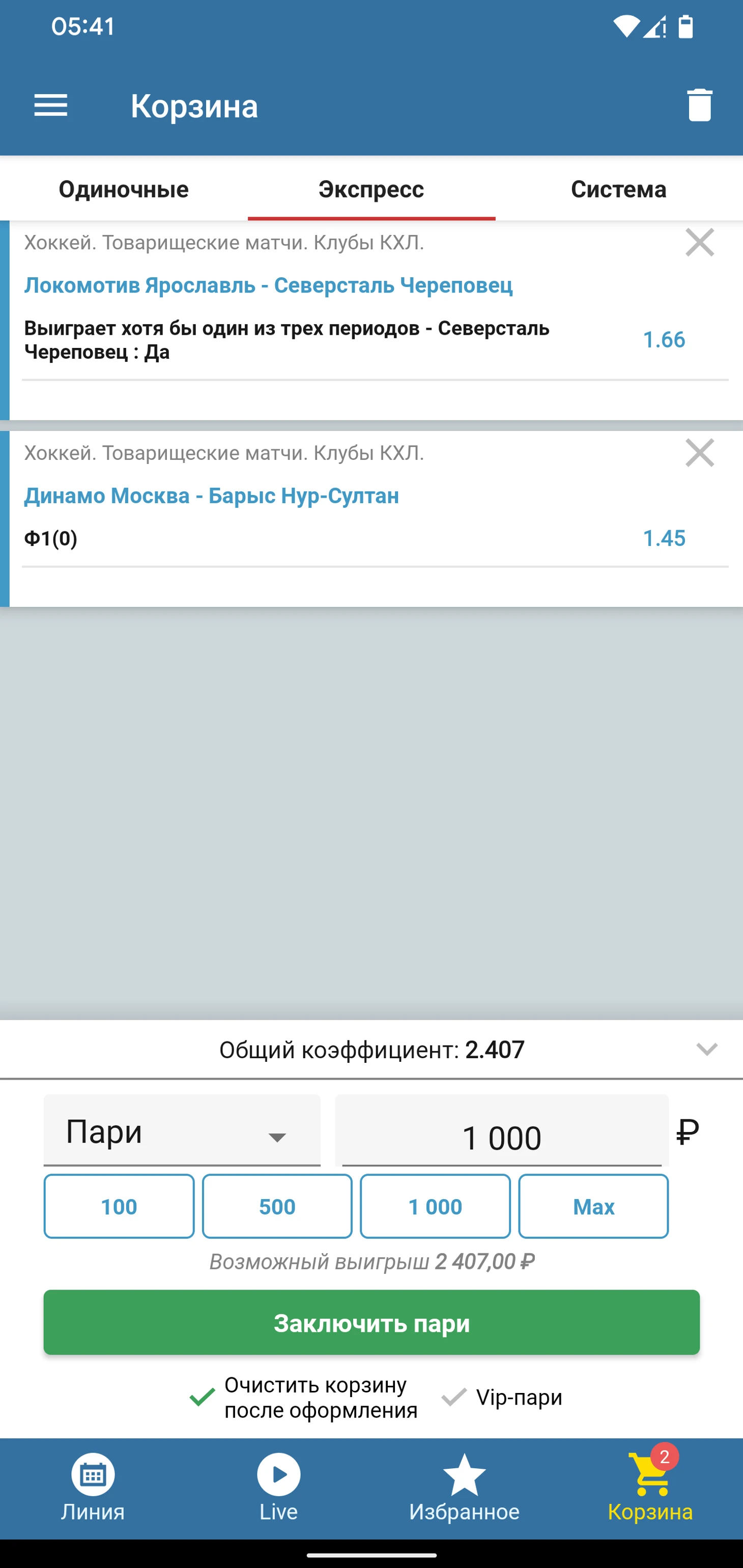The height and width of the screenshot is (1568, 743).
Task: Switch to the Одиночные tab
Action: click(124, 189)
